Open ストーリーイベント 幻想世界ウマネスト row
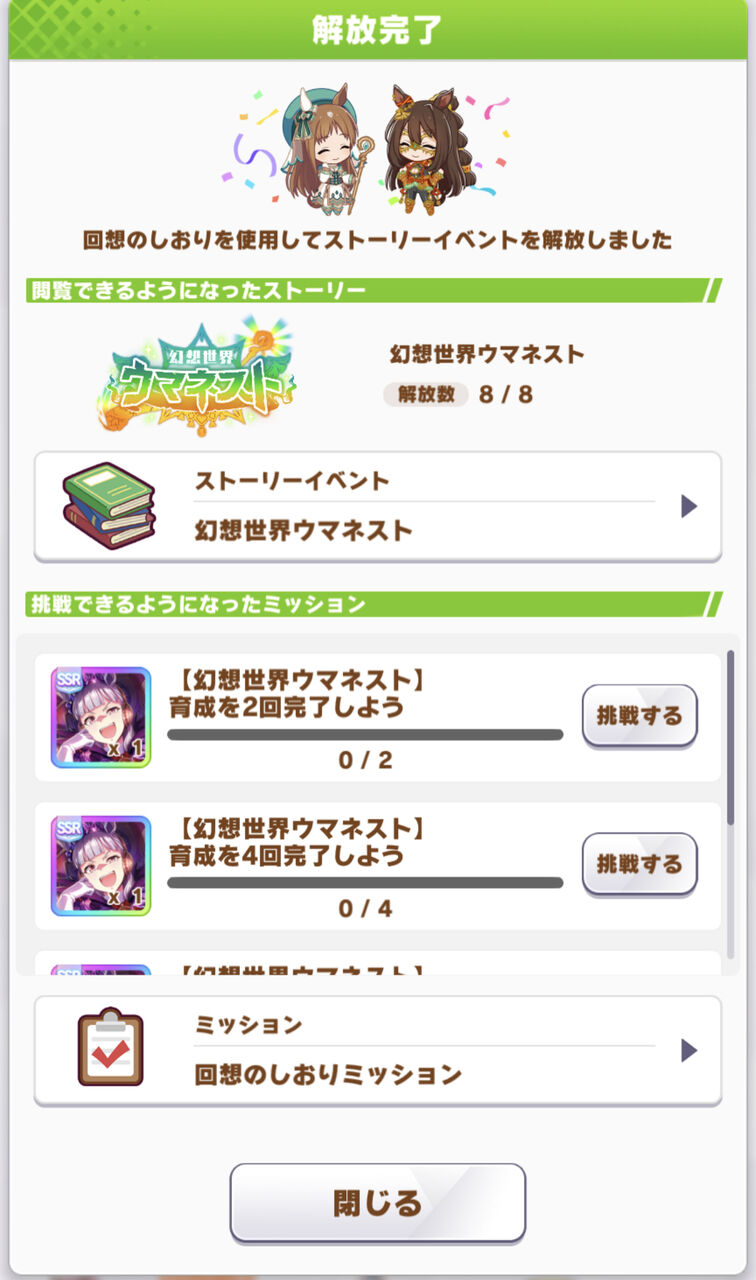756x1280 pixels. (377, 506)
